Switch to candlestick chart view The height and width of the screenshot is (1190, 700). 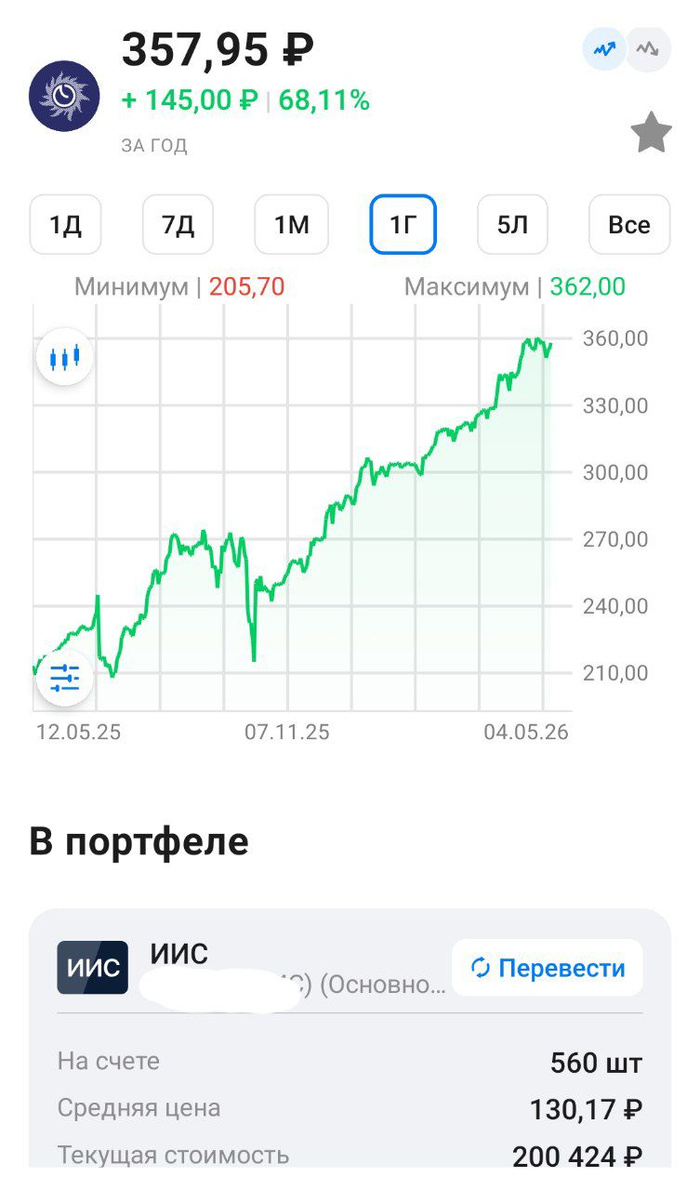[65, 357]
